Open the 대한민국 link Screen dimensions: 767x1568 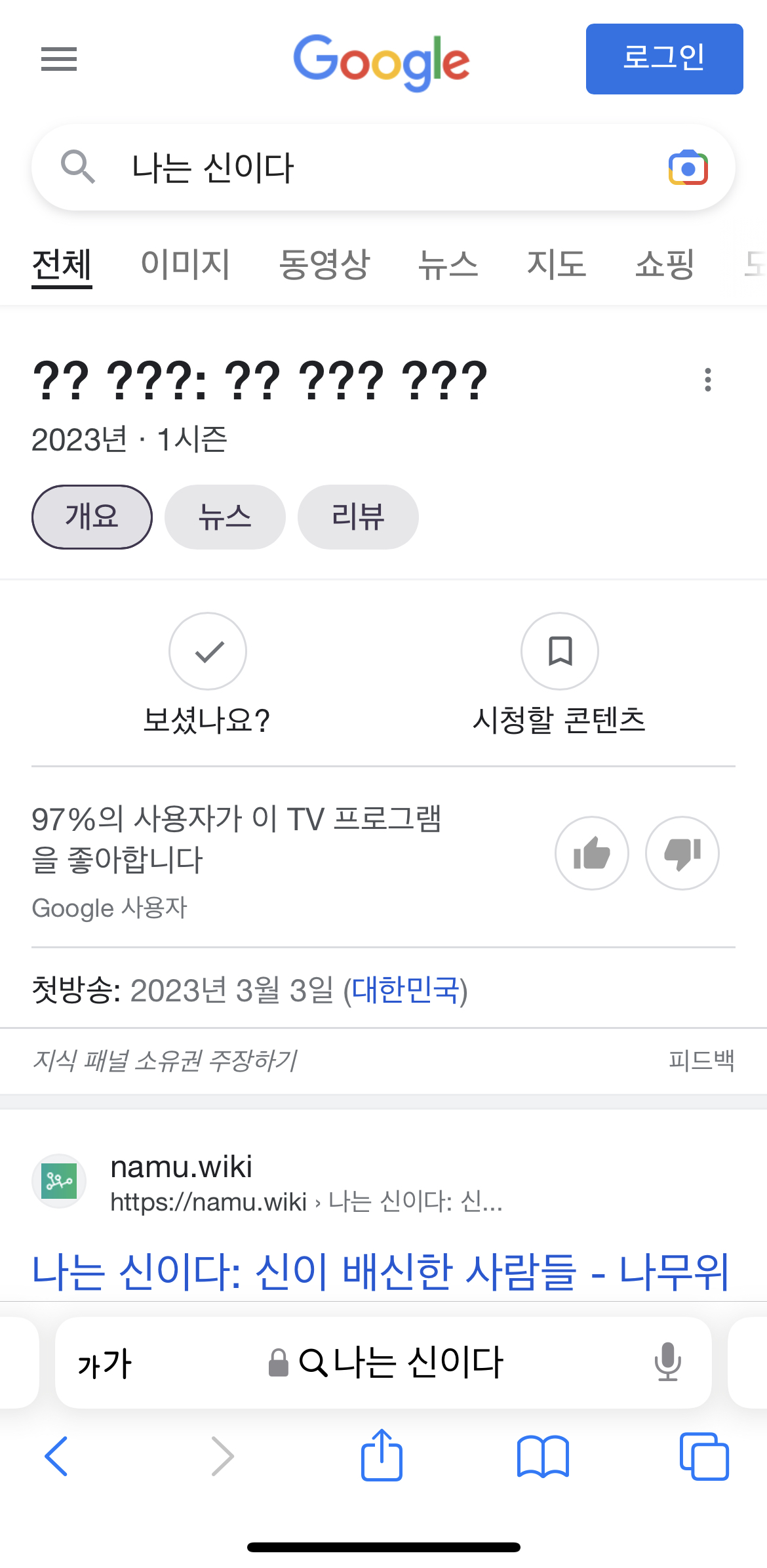(405, 990)
